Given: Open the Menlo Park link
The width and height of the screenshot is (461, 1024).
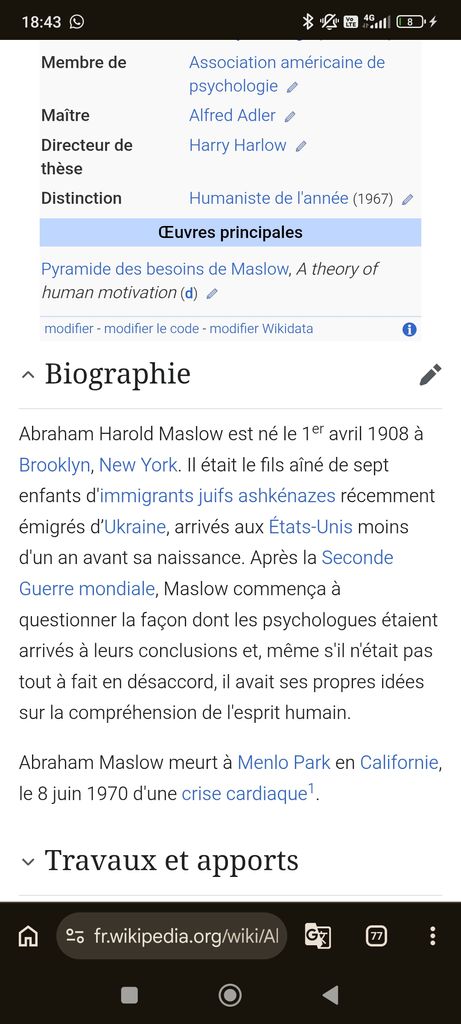Looking at the screenshot, I should pyautogui.click(x=283, y=762).
